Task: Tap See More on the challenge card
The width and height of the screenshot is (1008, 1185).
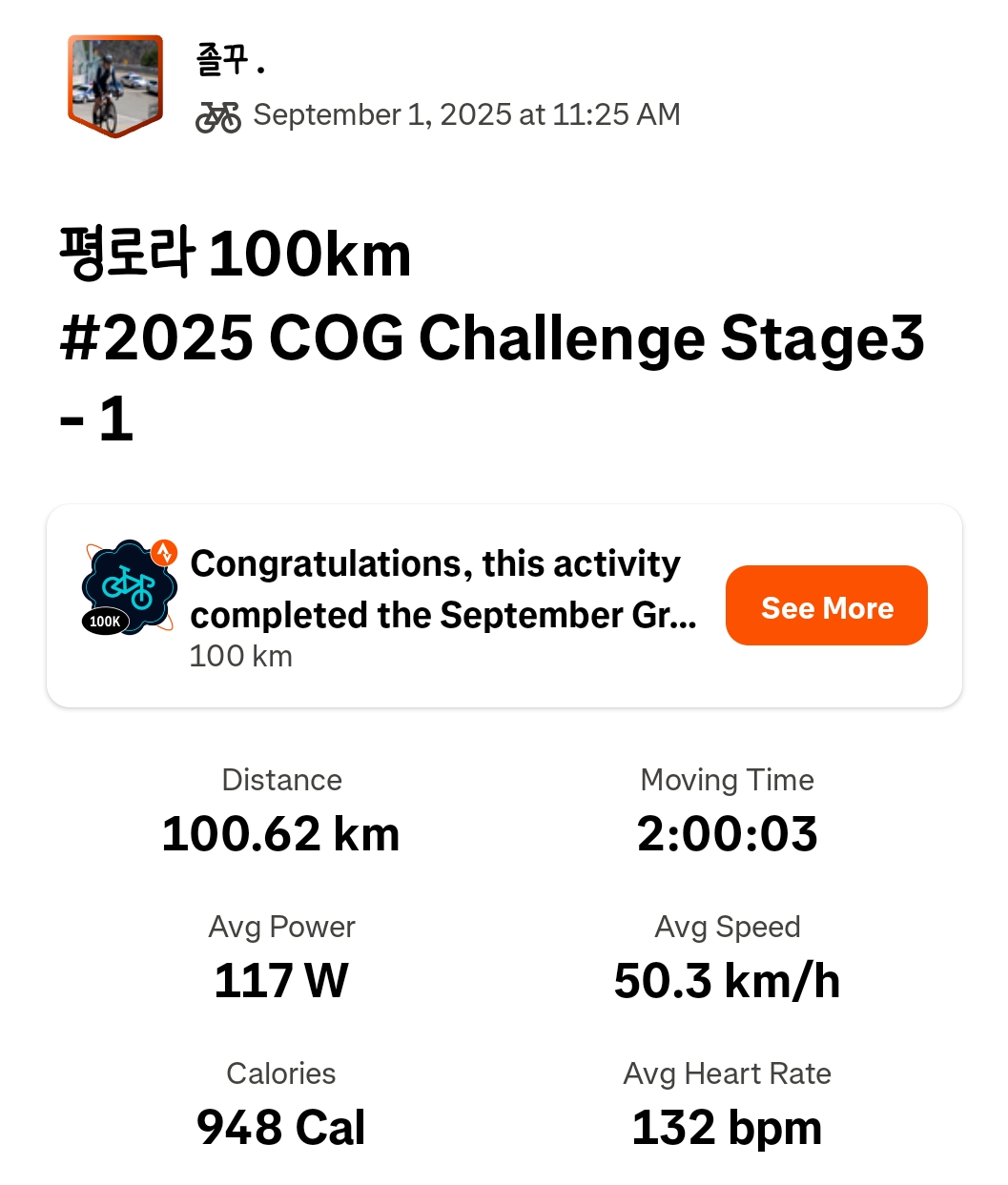Action: coord(826,606)
